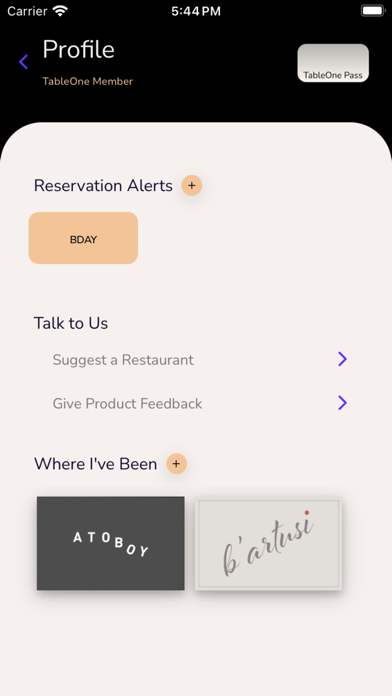Open the BDAY reservation alert

[x=83, y=238]
